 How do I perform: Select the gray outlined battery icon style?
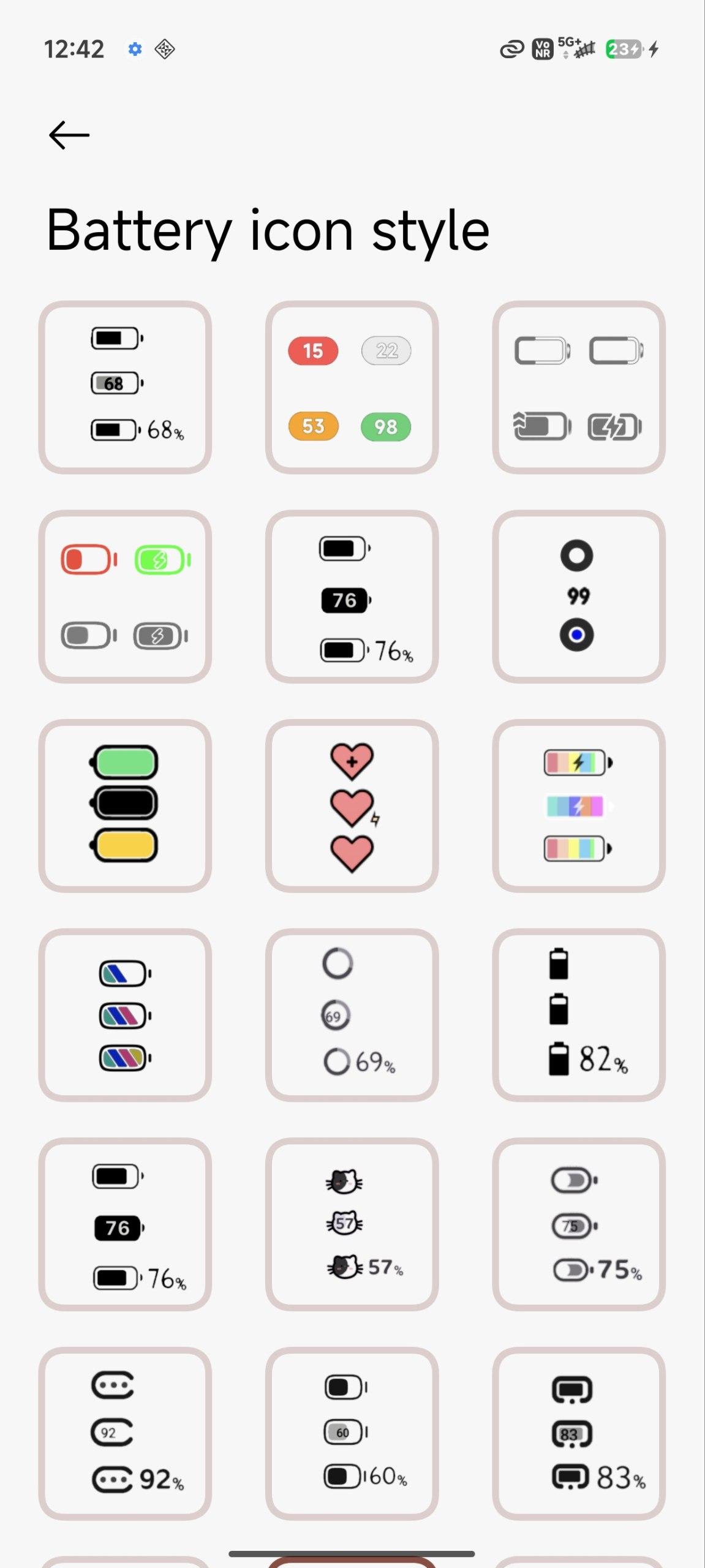pos(578,387)
